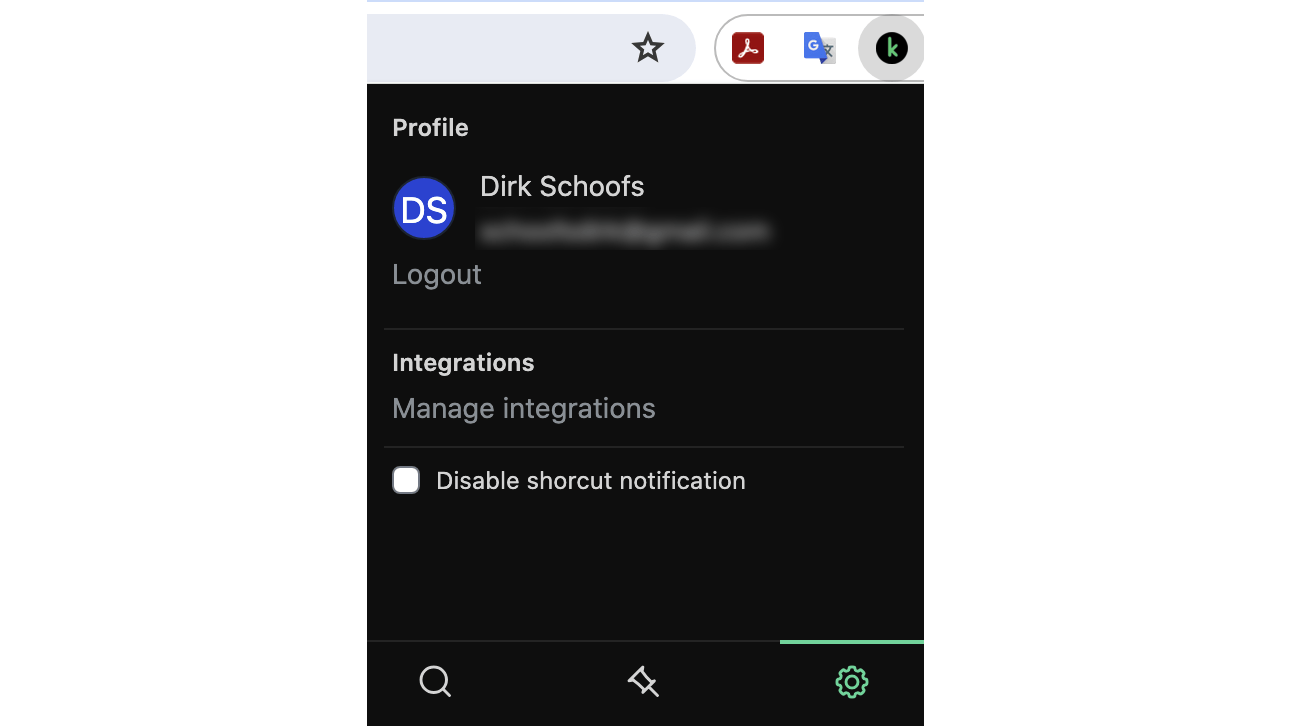Open Manage integrations

point(524,409)
